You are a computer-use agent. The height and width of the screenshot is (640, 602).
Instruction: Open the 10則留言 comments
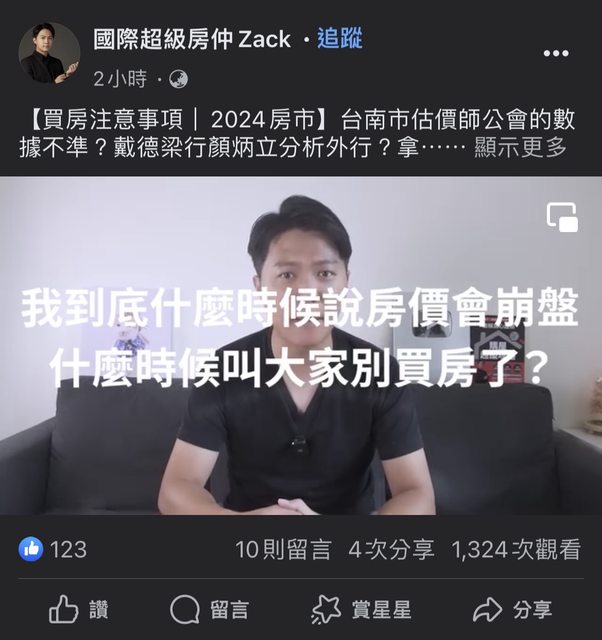282,549
